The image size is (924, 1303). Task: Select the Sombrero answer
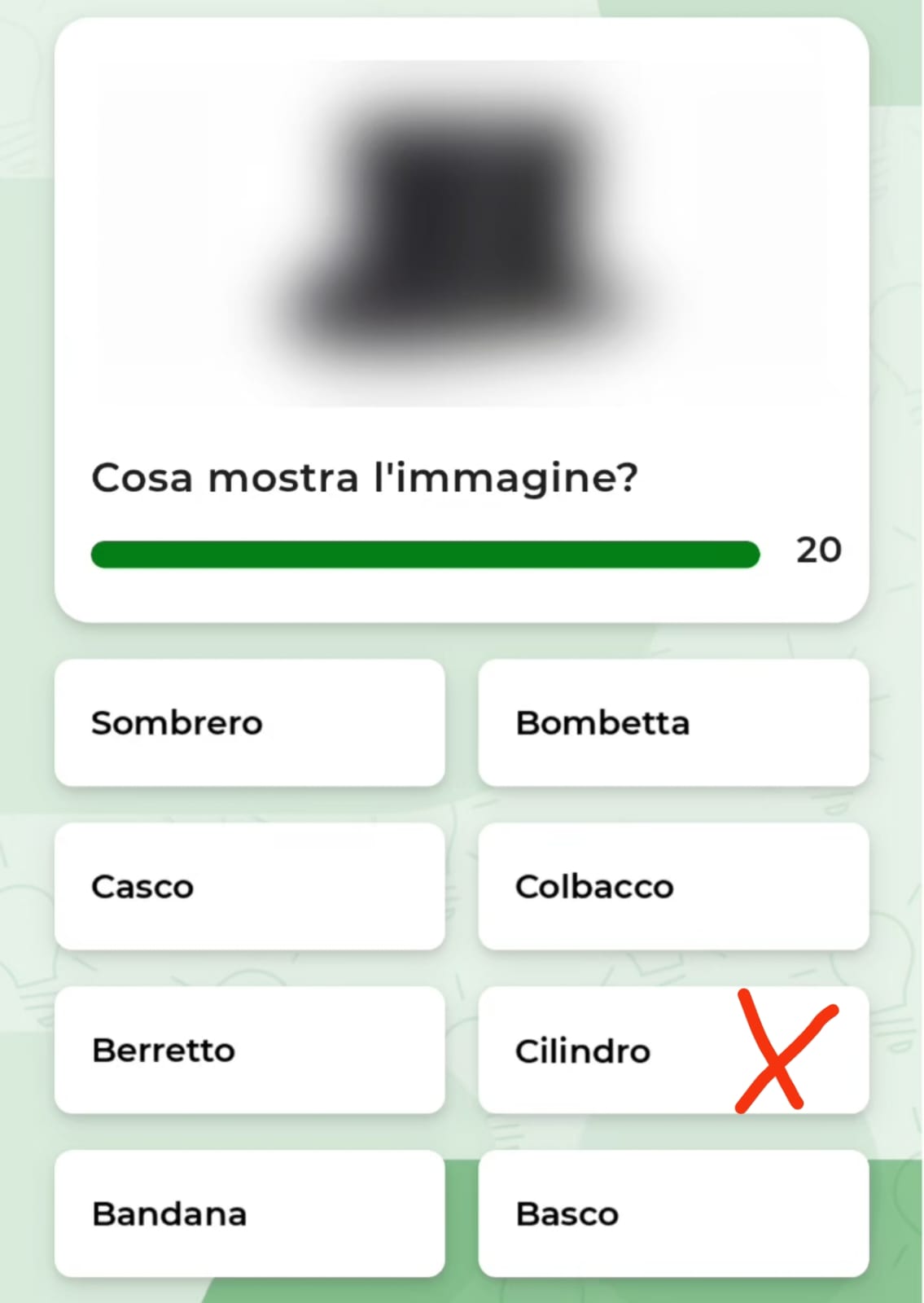pyautogui.click(x=249, y=723)
